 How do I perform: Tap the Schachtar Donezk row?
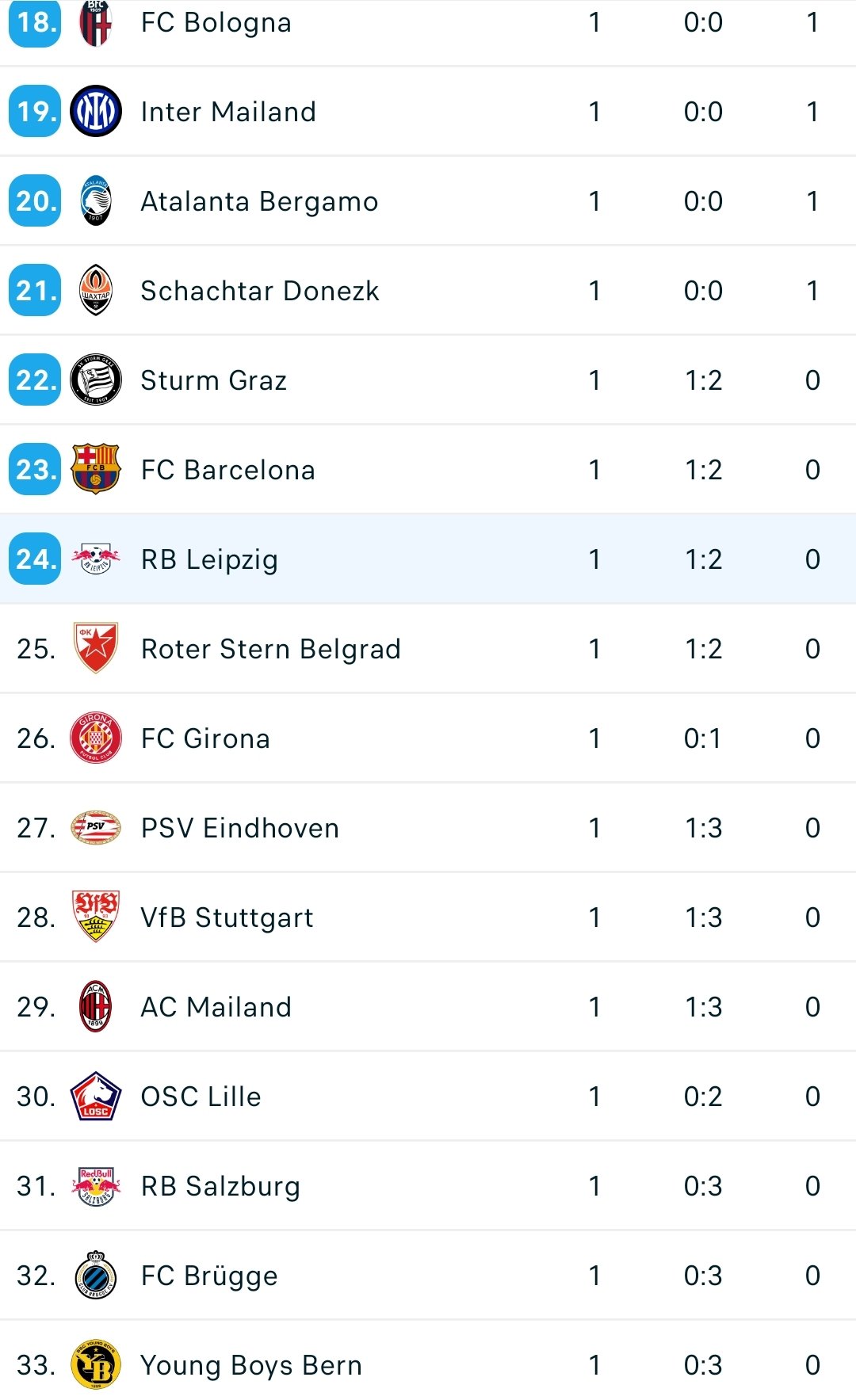(428, 291)
